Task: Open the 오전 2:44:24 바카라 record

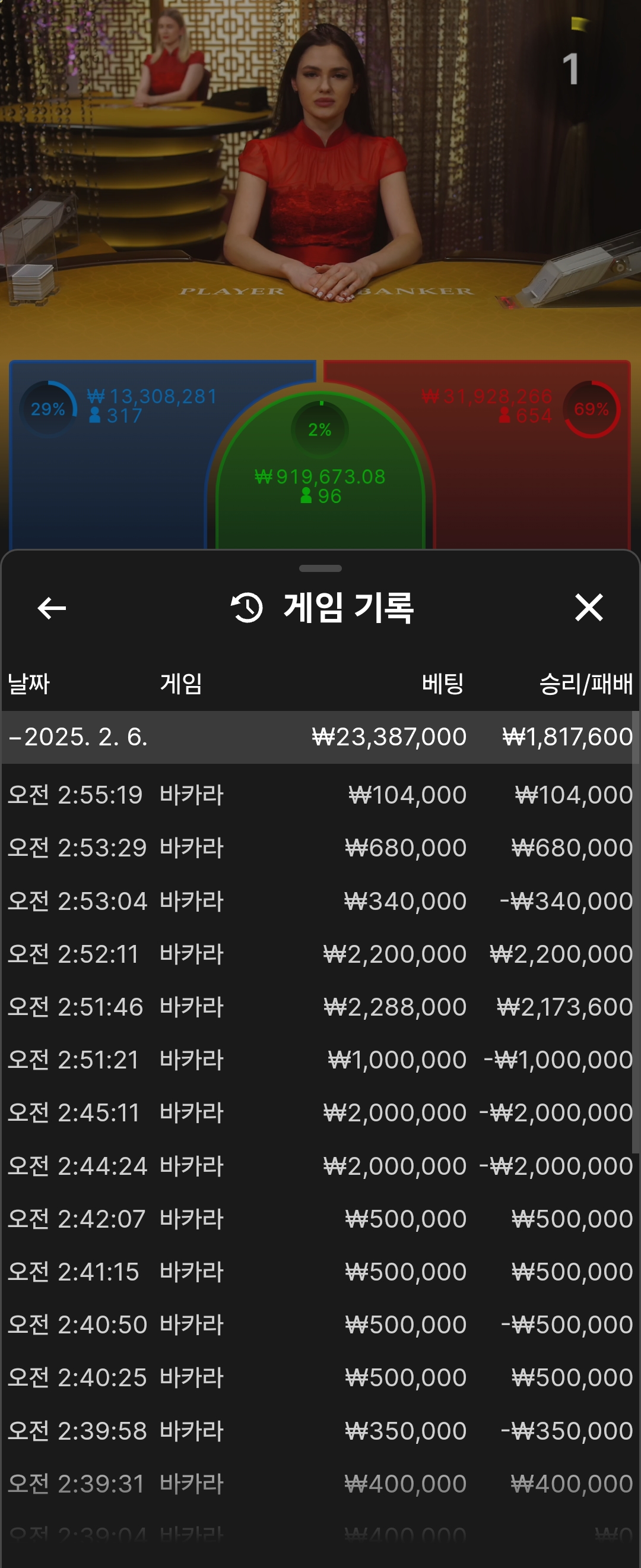Action: (x=320, y=1166)
